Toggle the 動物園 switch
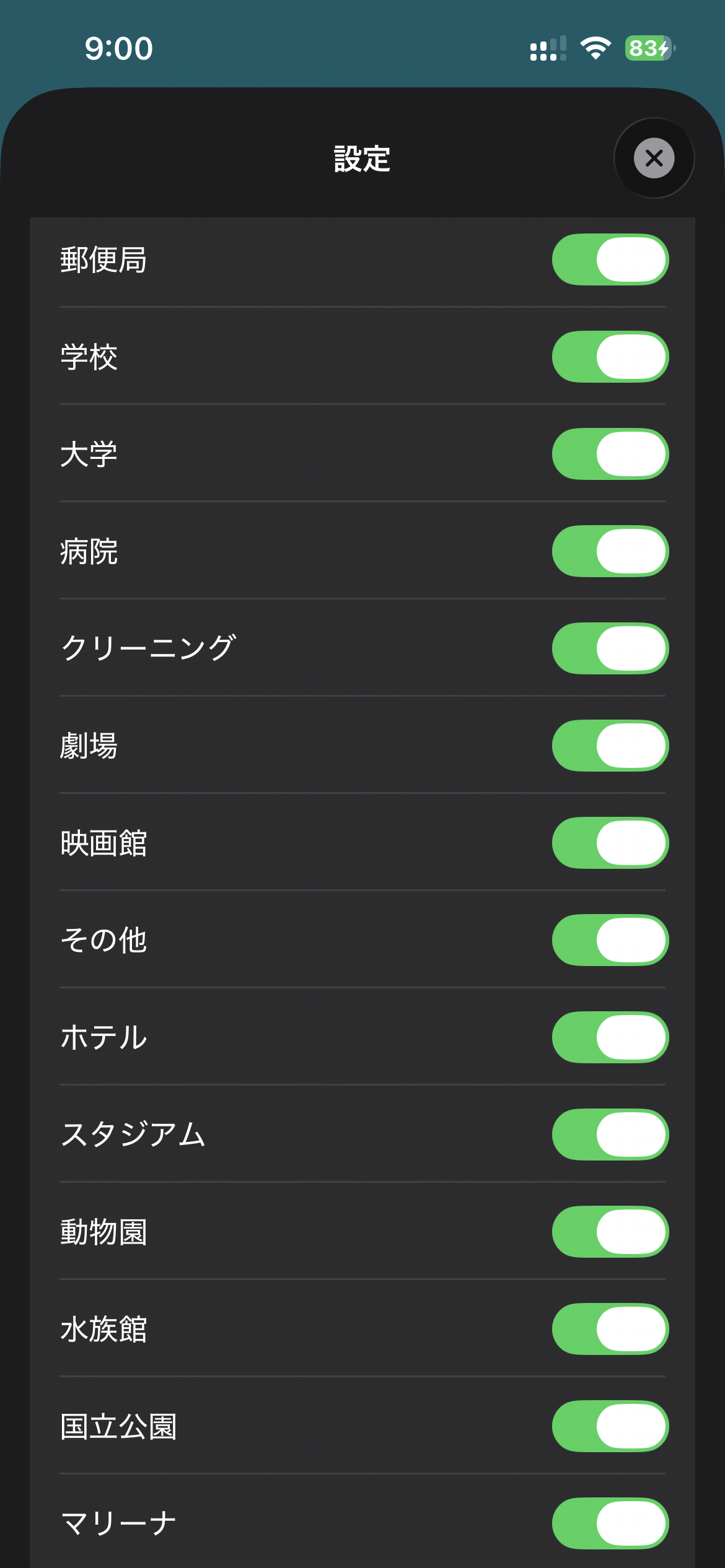Screen dimensions: 725x1568 (x=610, y=1232)
